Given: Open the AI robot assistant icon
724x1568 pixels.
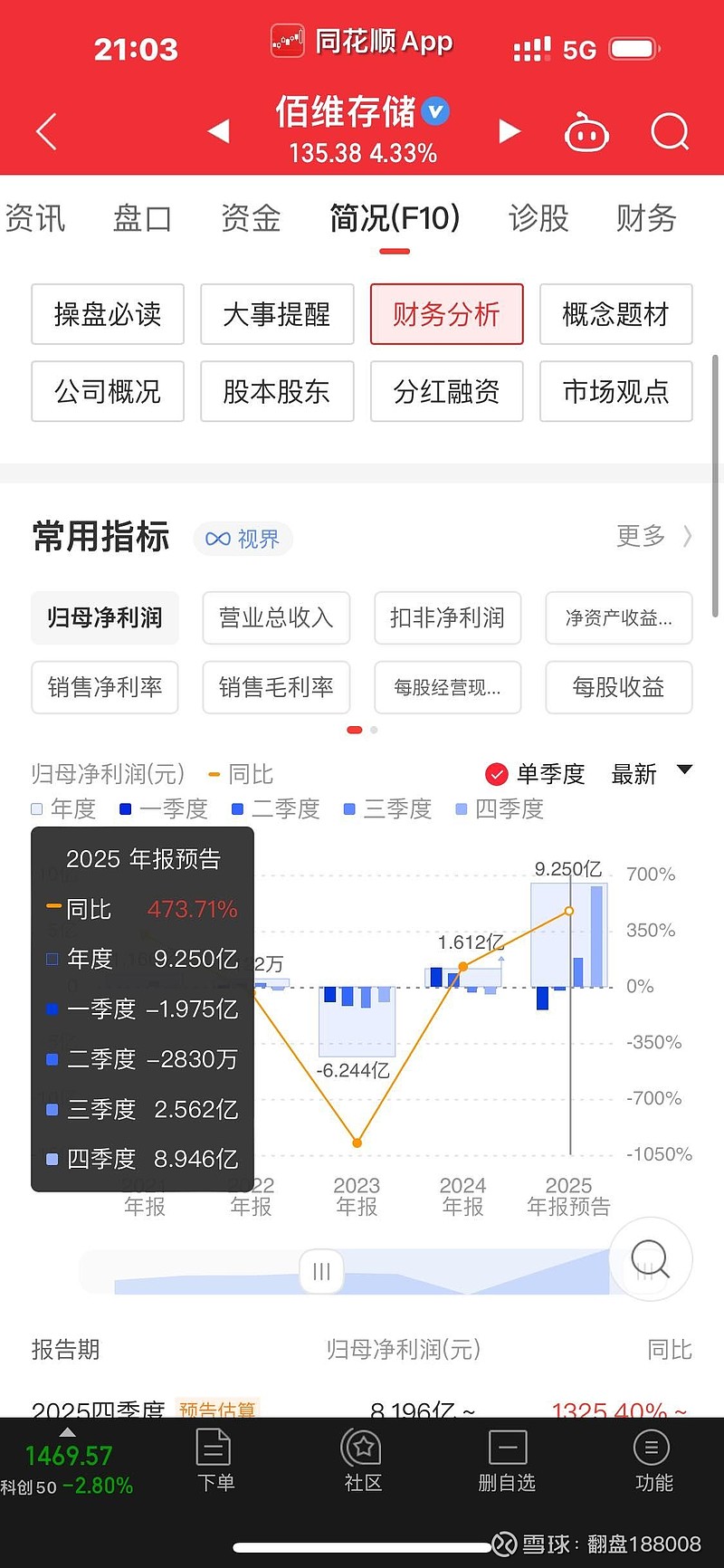Looking at the screenshot, I should click(x=586, y=131).
